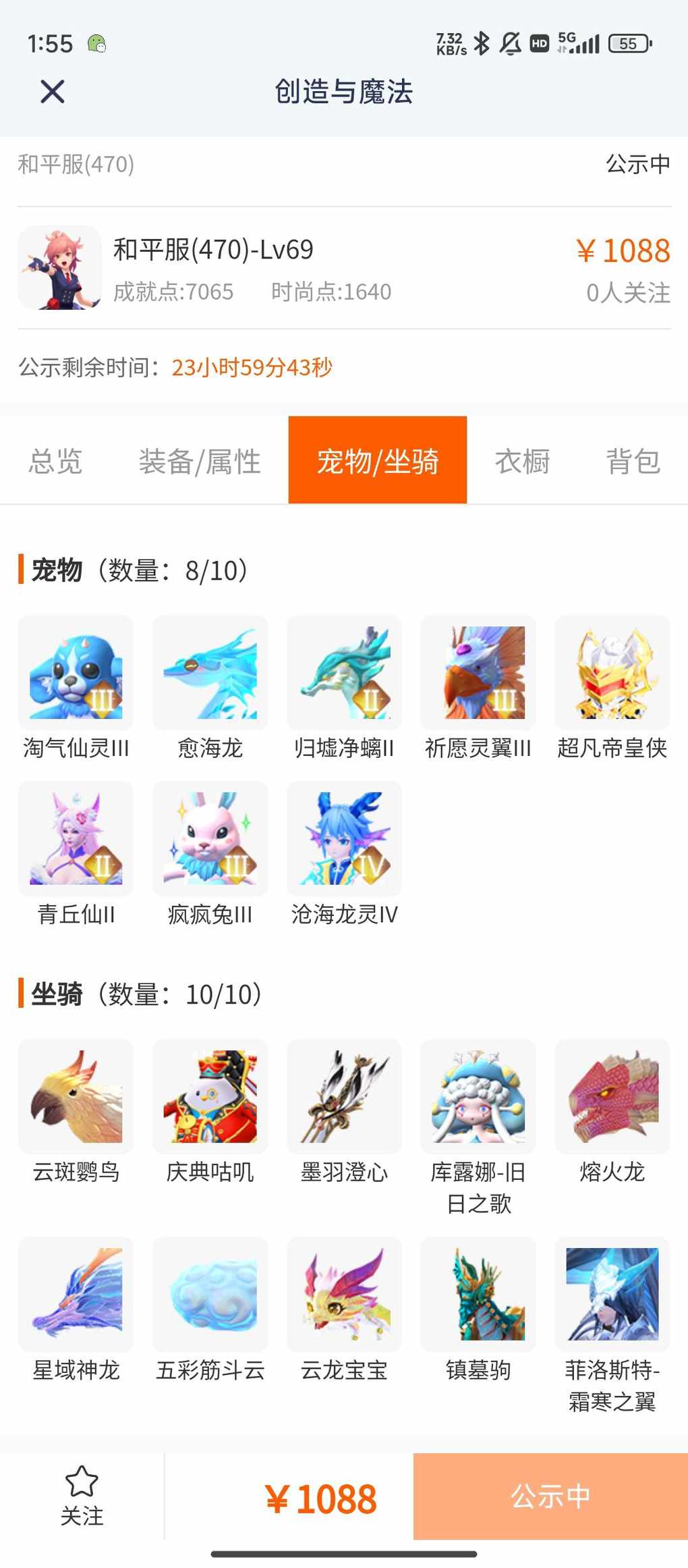Open the 愈海龙 pet tile
This screenshot has width=688, height=1568.
210,673
